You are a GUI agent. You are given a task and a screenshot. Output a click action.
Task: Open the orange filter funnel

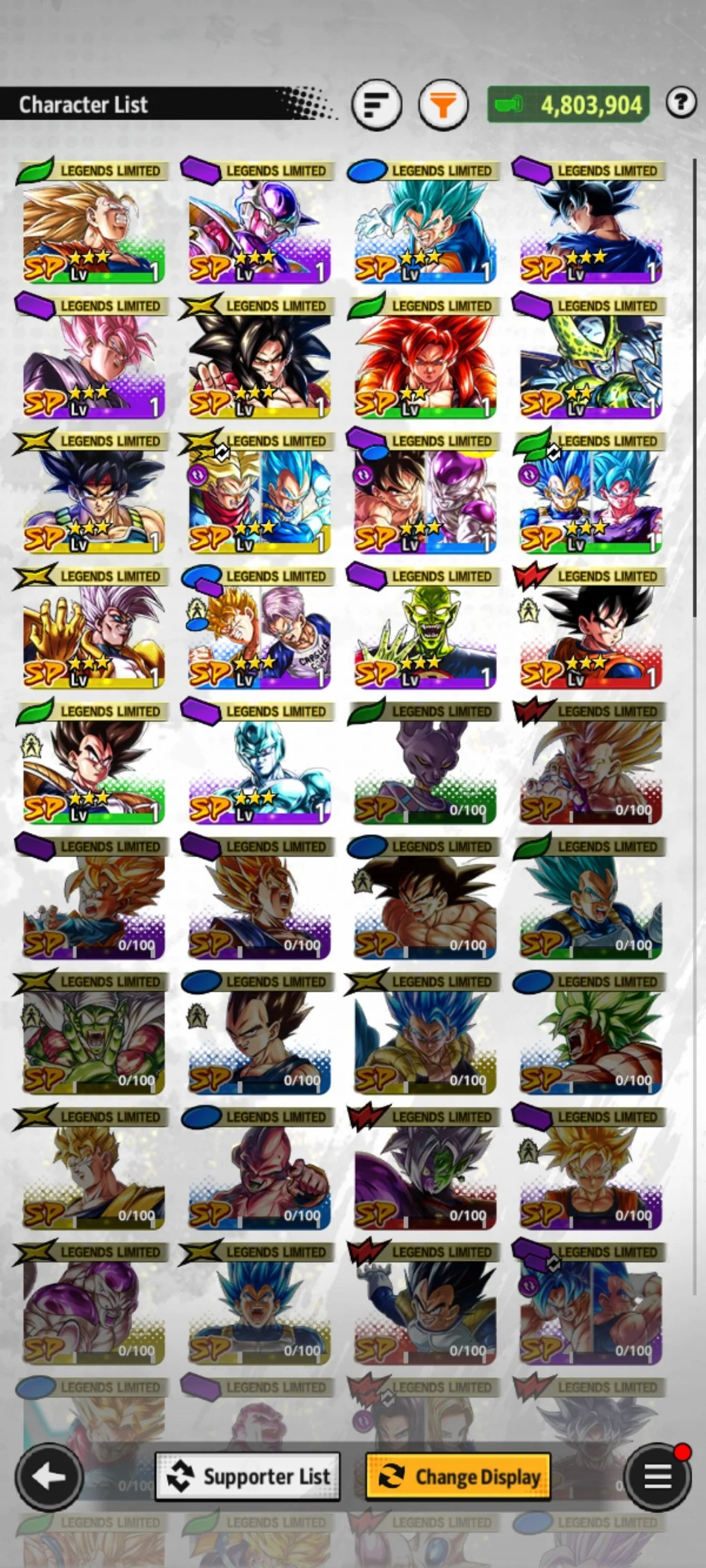click(x=443, y=104)
